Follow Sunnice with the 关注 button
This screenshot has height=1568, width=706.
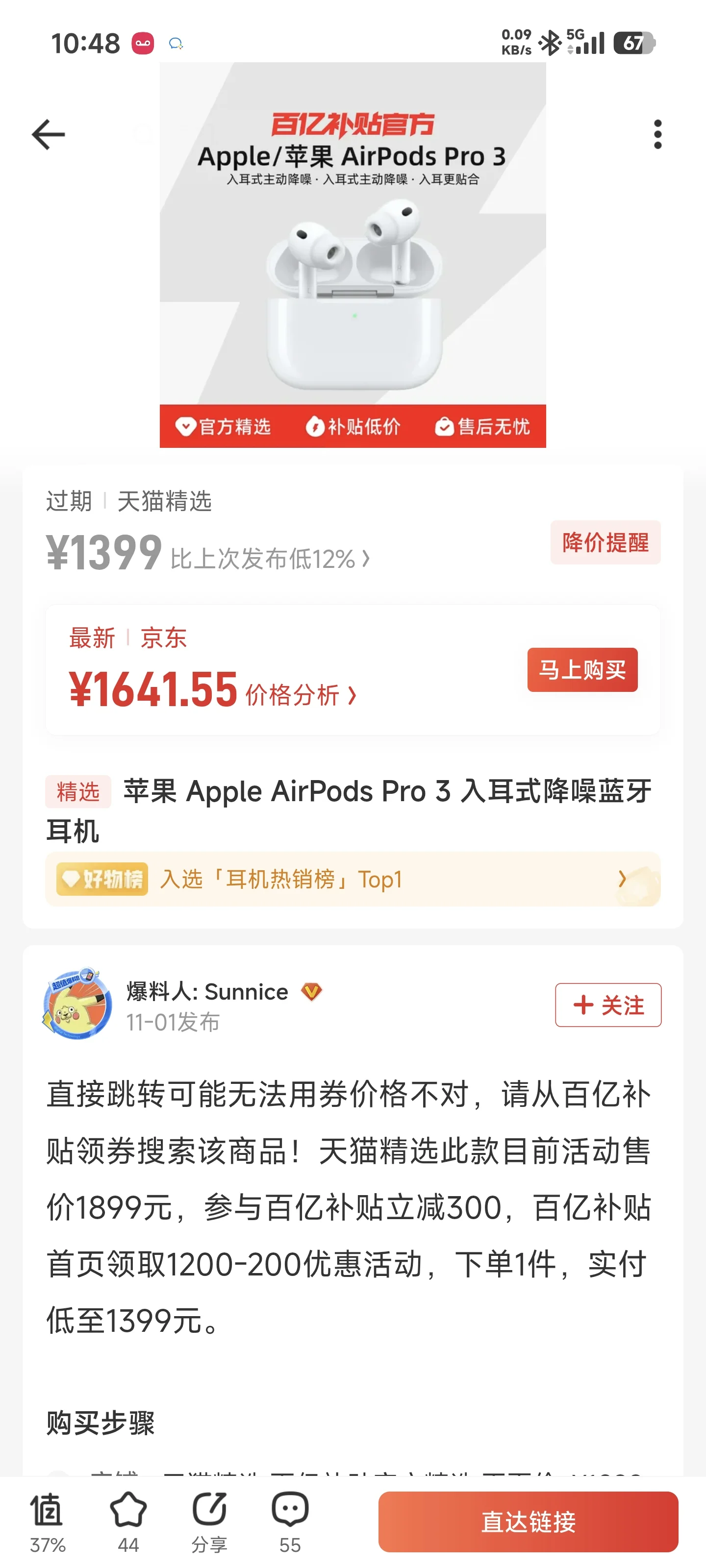(x=607, y=1005)
